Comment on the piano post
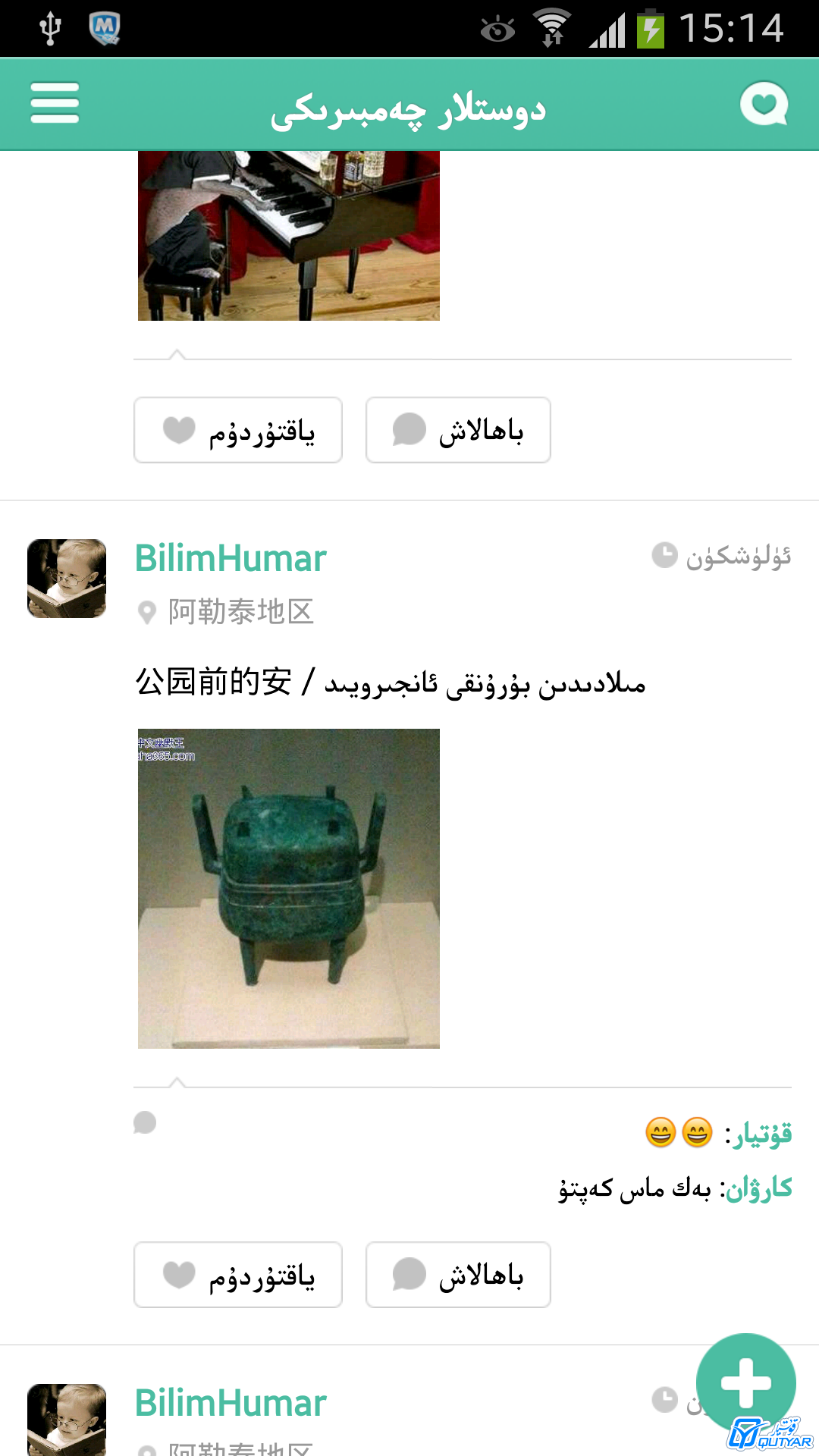This screenshot has width=819, height=1456. 458,430
